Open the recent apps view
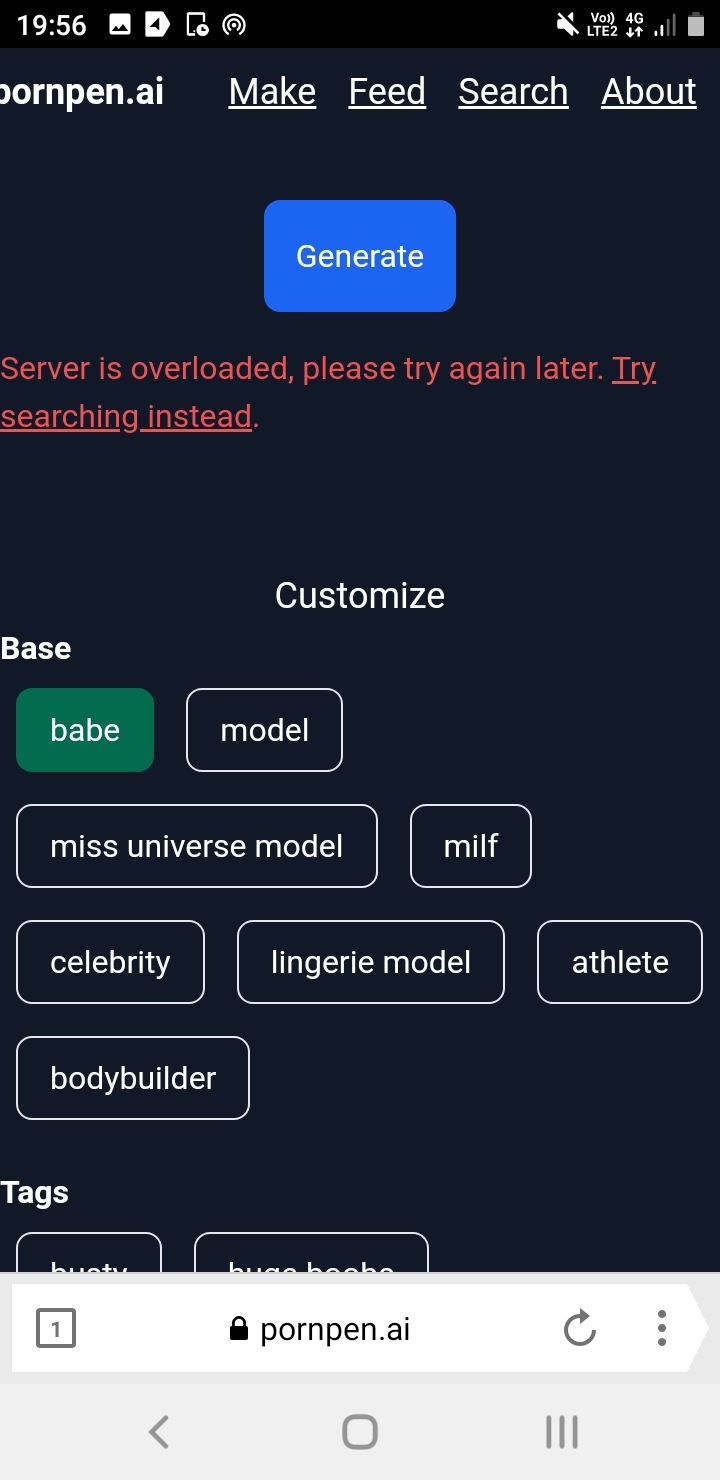 pyautogui.click(x=561, y=1432)
